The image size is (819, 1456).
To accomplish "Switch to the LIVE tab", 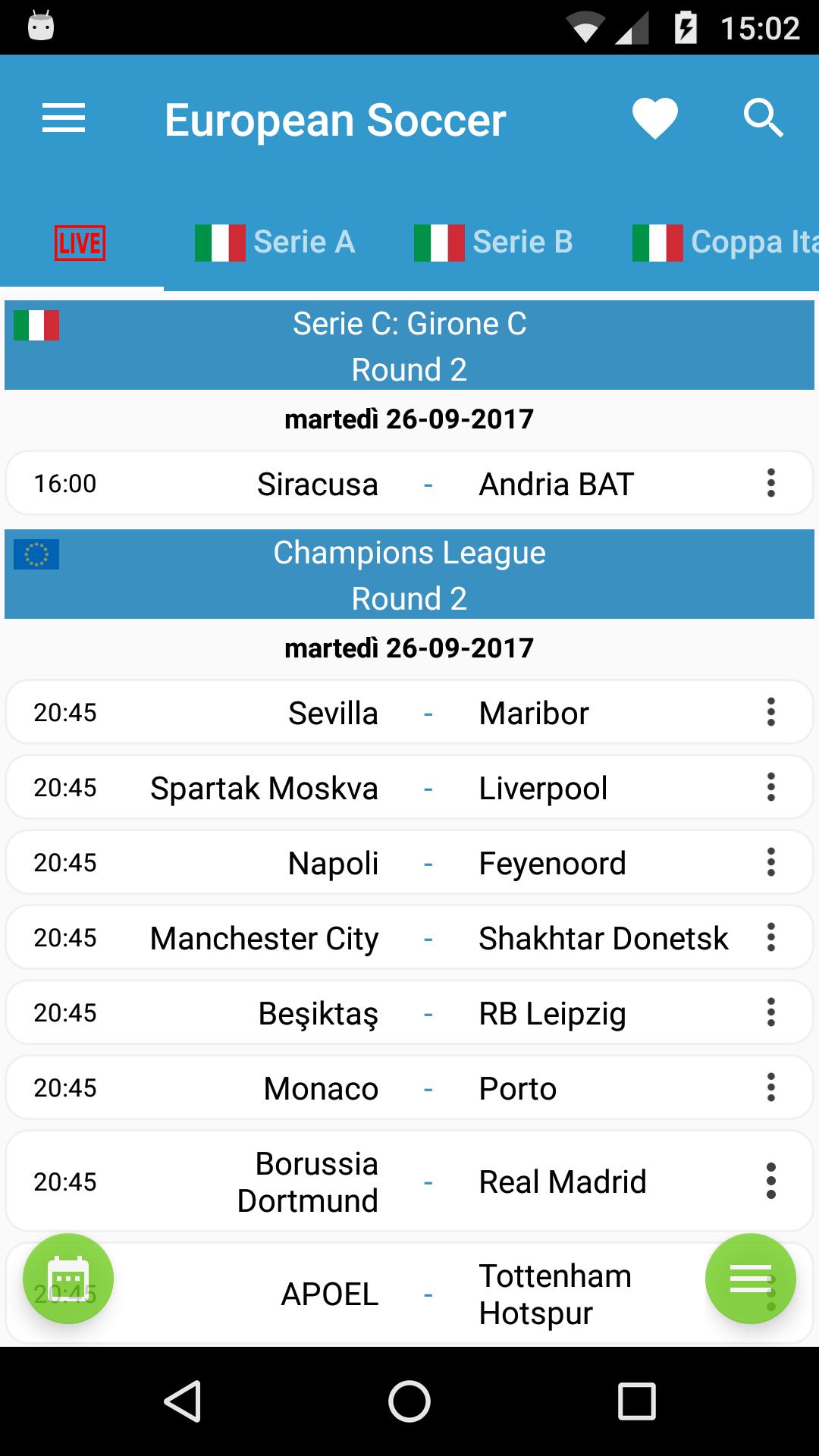I will [80, 243].
